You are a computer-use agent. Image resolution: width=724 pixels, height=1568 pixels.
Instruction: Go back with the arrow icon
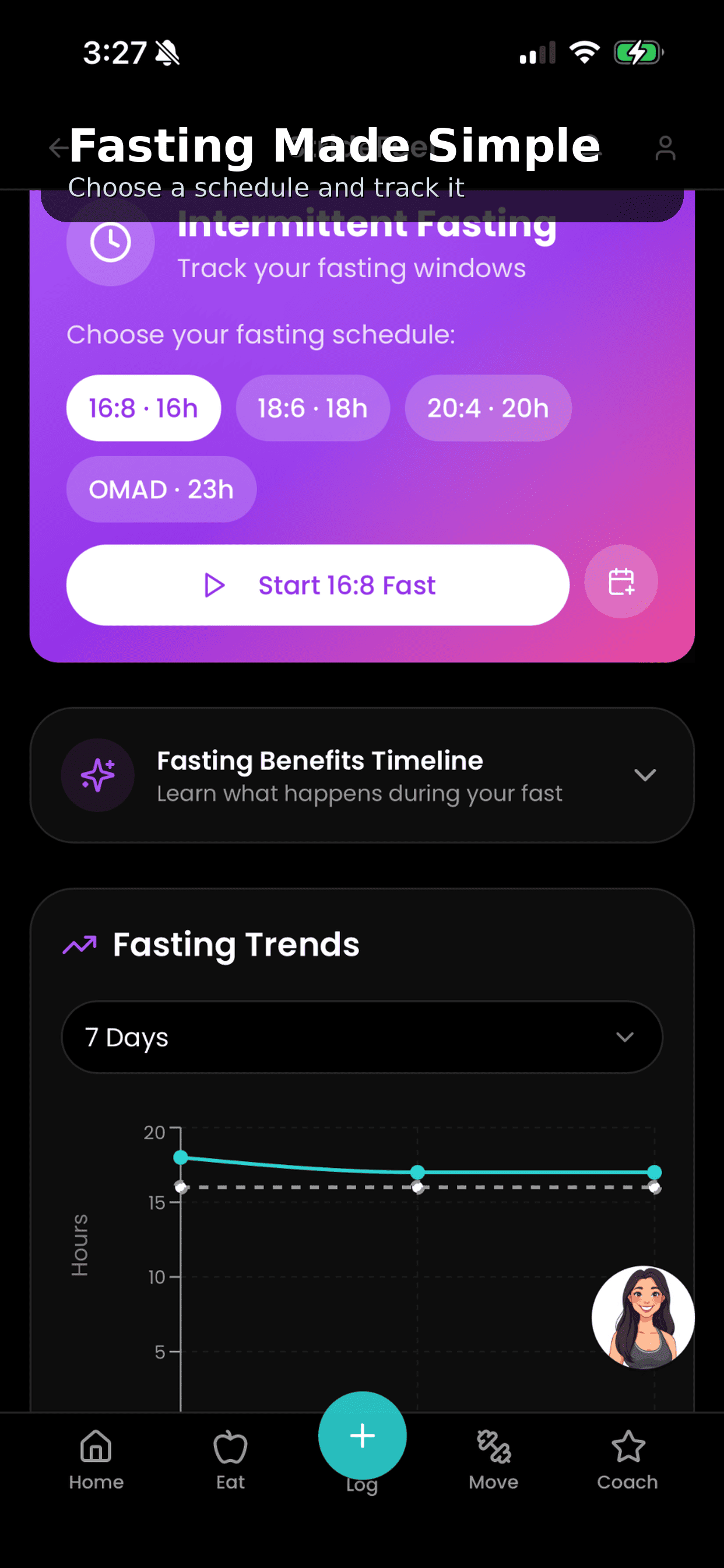tap(59, 148)
